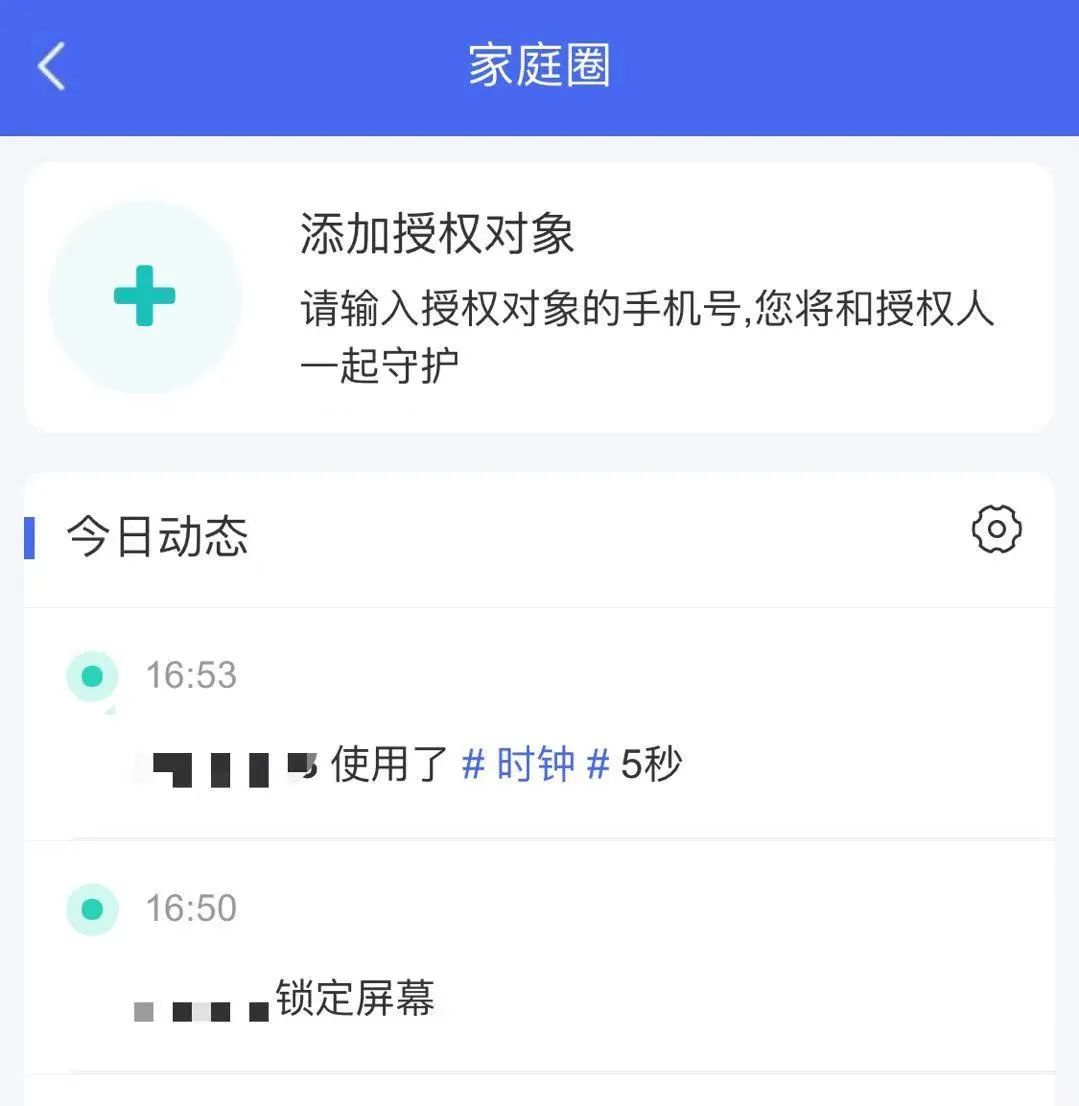Open the # 时钟 # app link
This screenshot has height=1106, width=1079.
(535, 765)
